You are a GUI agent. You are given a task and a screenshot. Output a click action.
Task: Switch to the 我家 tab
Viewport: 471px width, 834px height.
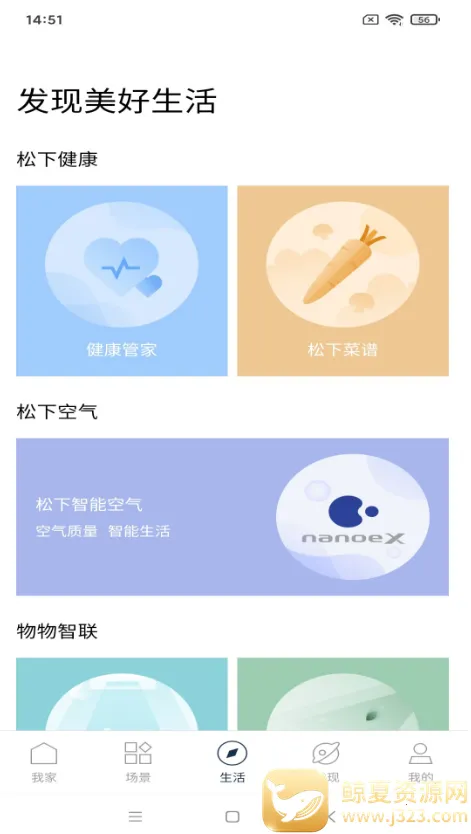pyautogui.click(x=44, y=762)
